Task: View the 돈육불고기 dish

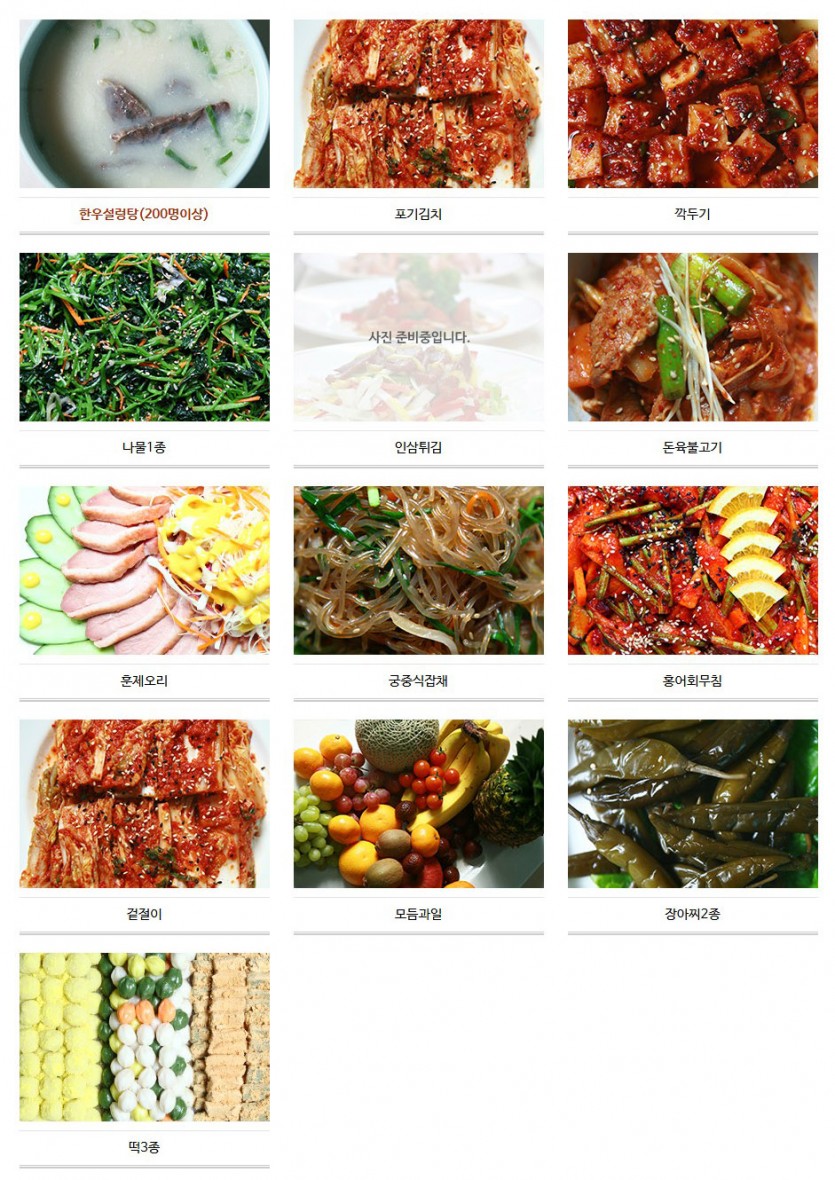Action: 692,337
